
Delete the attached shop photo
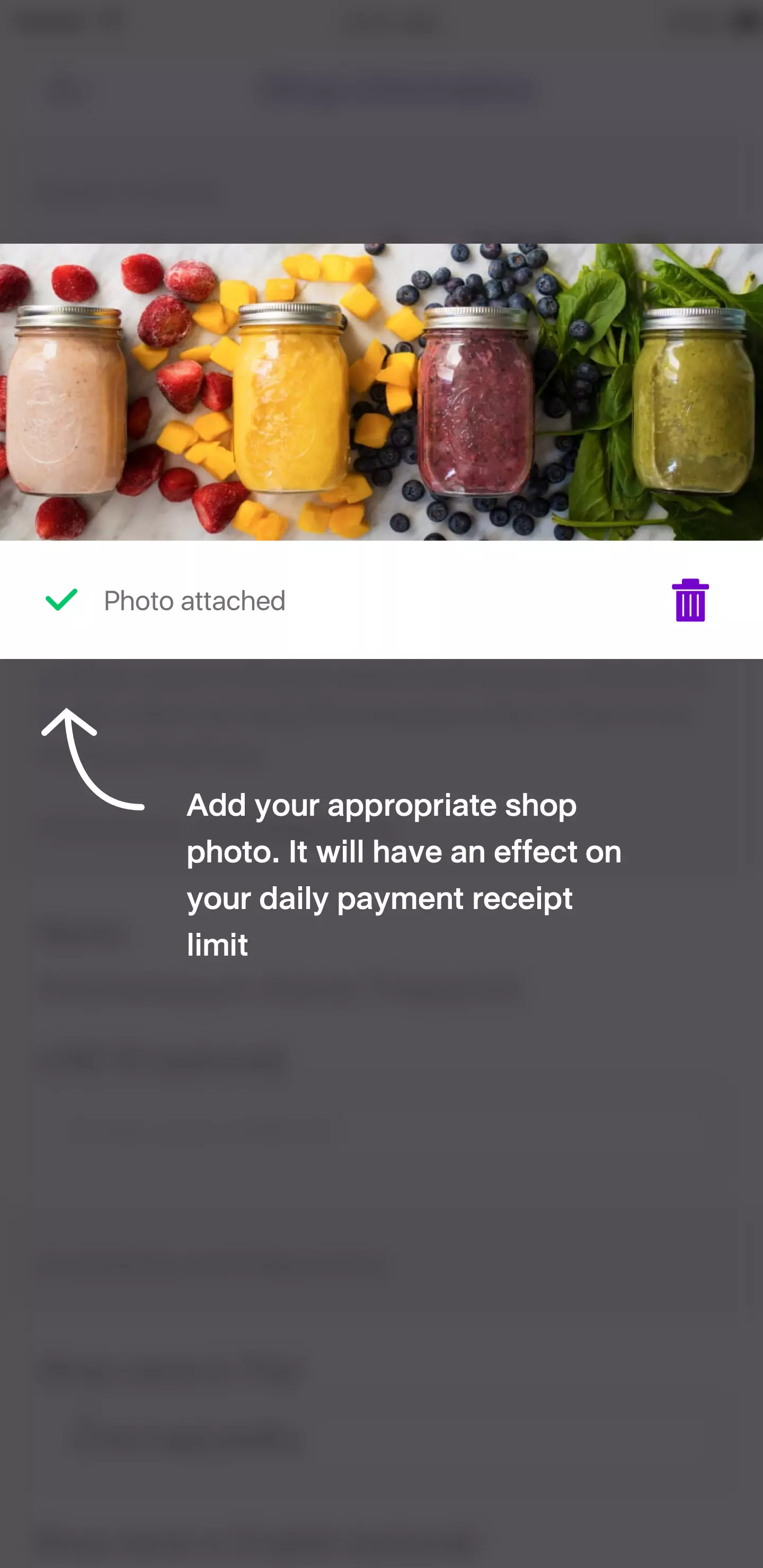tap(689, 600)
